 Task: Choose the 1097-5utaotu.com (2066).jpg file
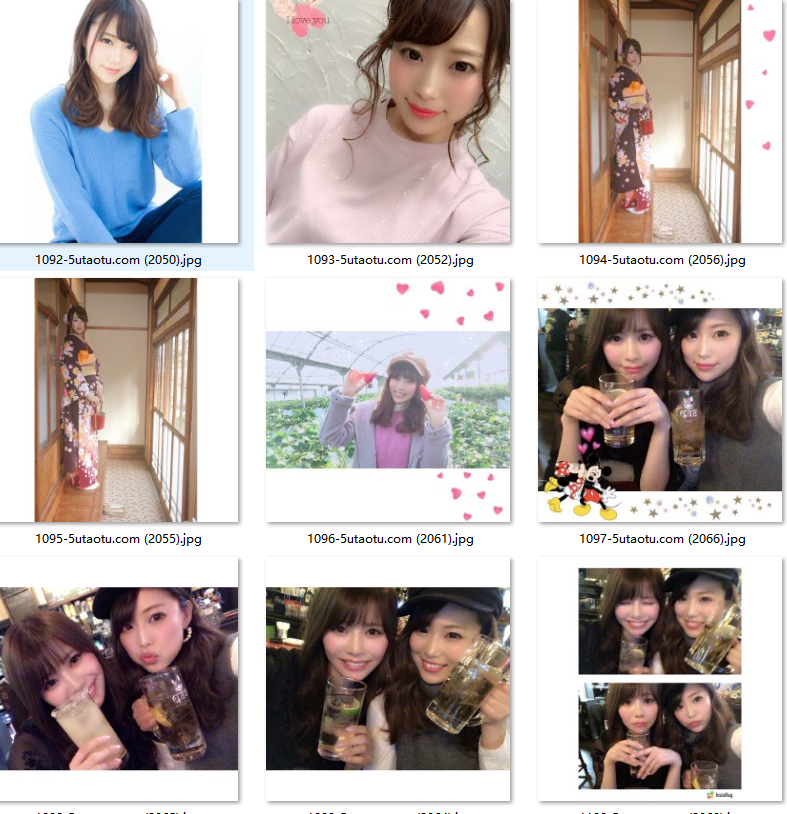[x=660, y=400]
